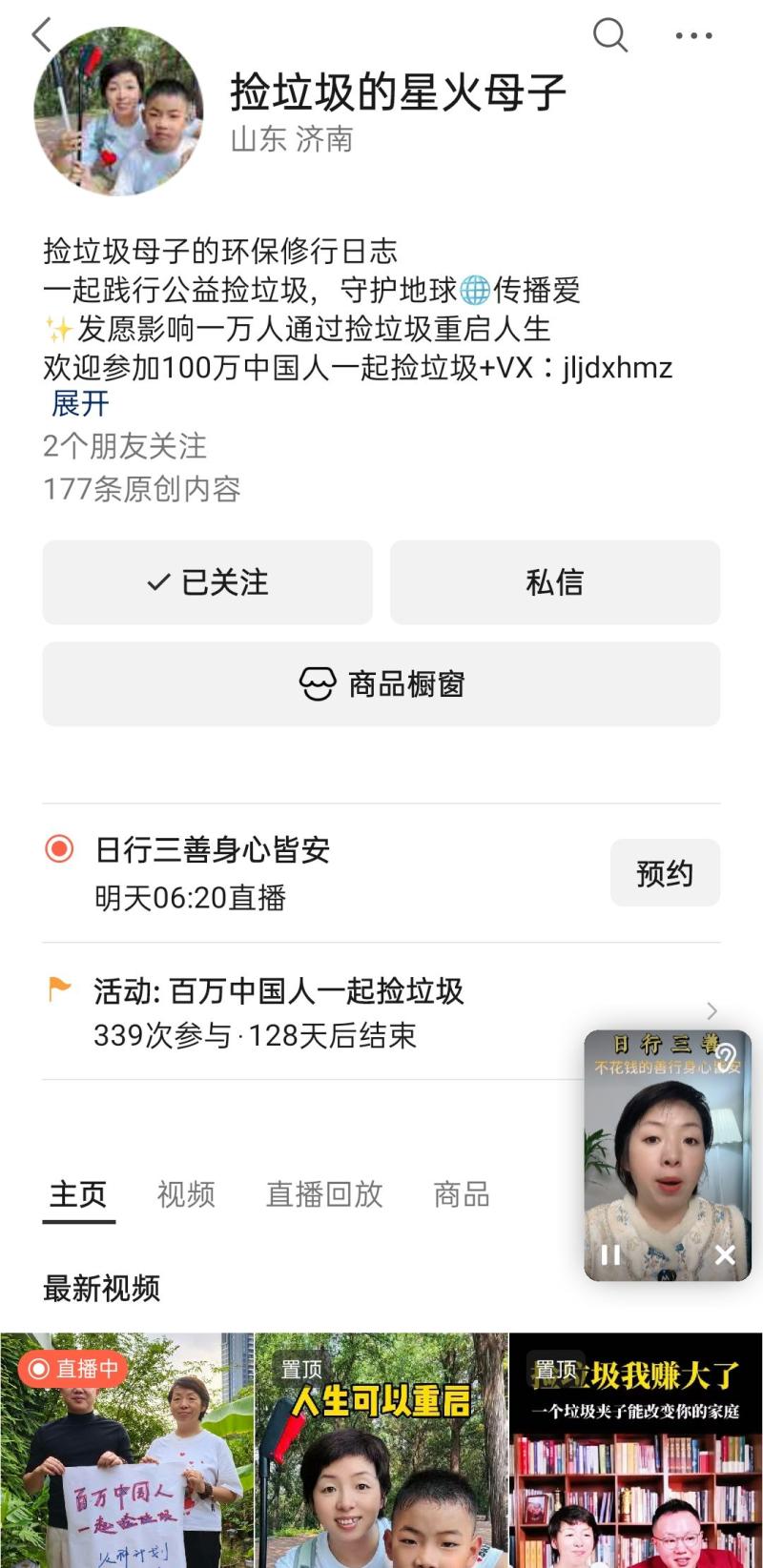The height and width of the screenshot is (1568, 763).
Task: Send a private message via 私信
Action: [554, 582]
